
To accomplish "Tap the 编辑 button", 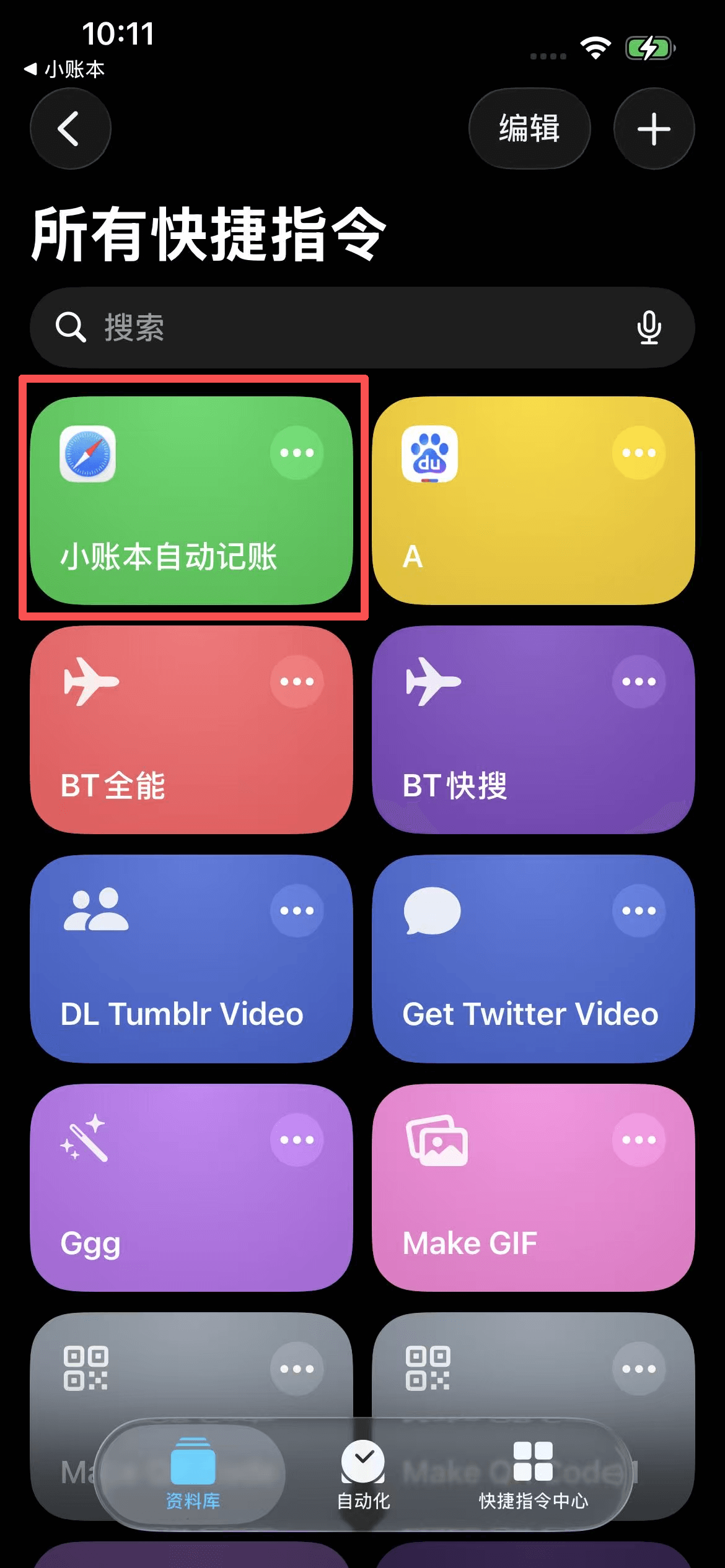I will [530, 128].
